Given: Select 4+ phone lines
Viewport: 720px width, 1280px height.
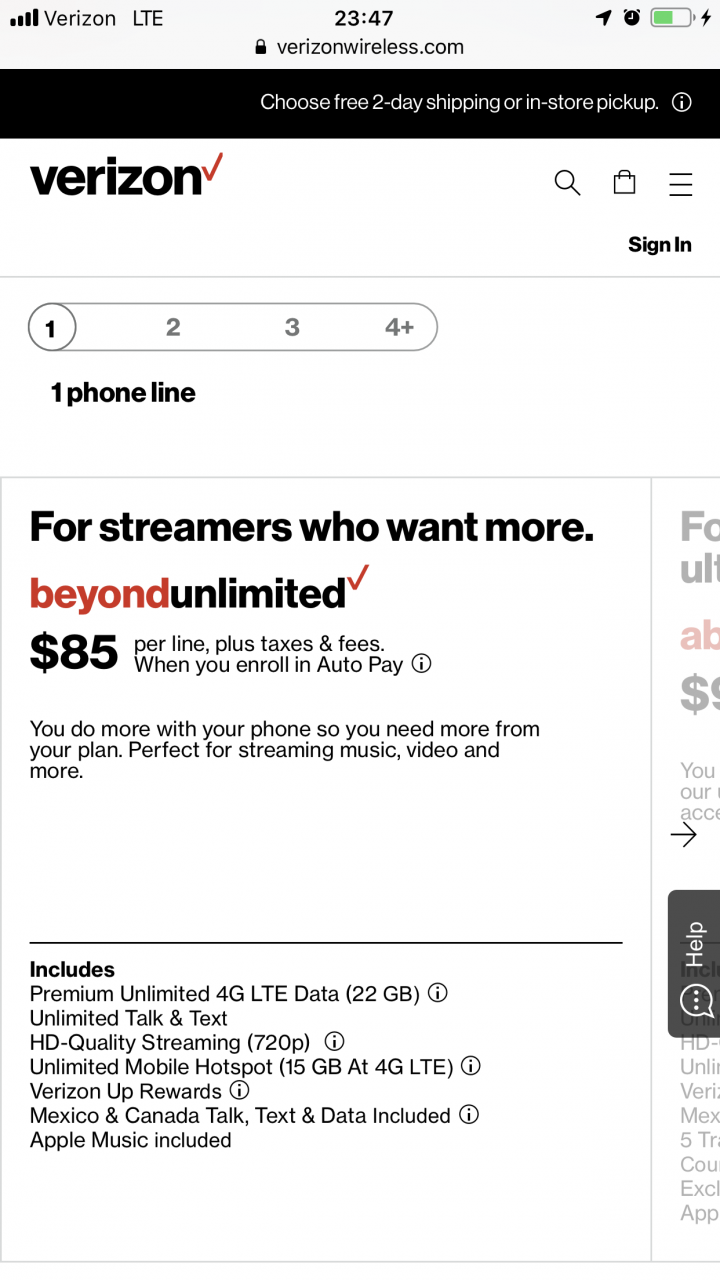Looking at the screenshot, I should (399, 327).
